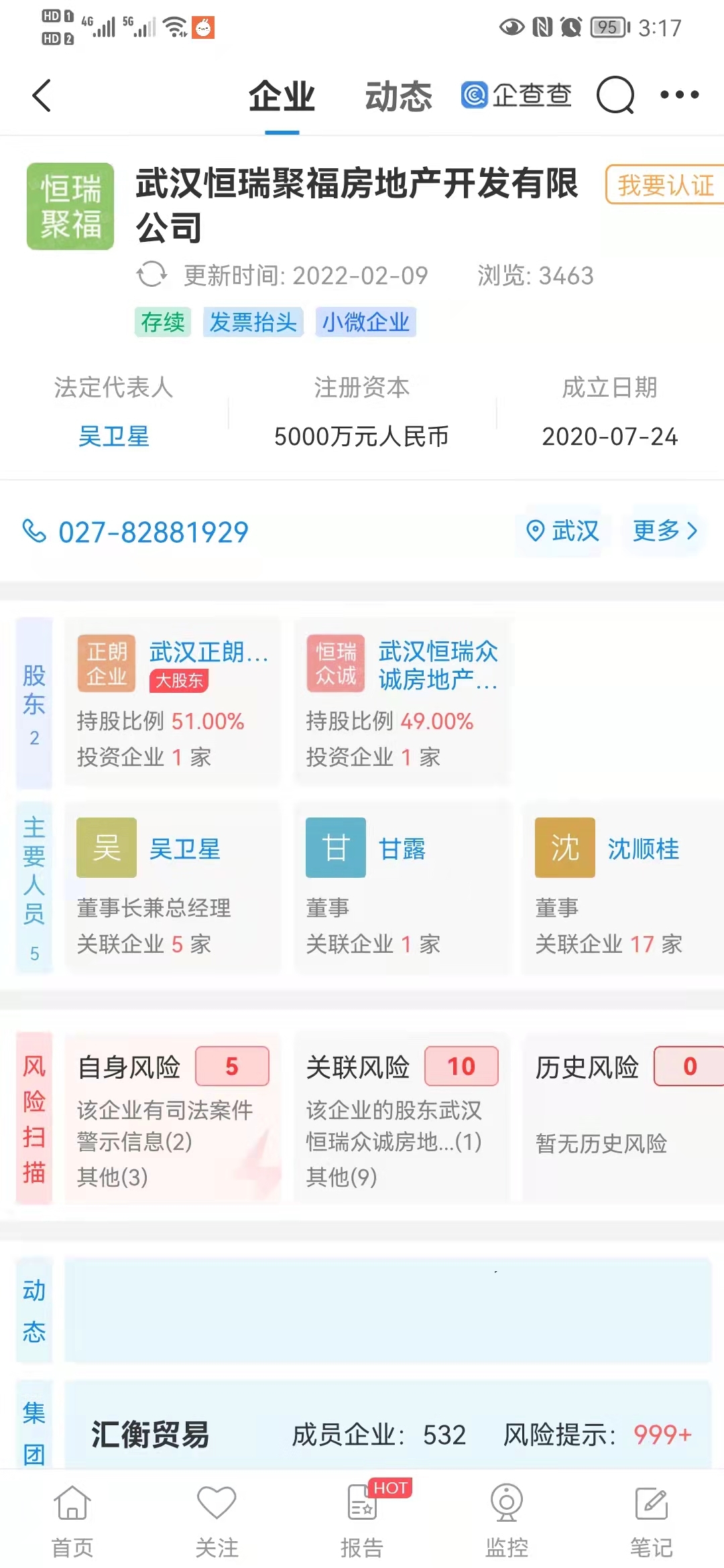Refresh the update time icon

click(x=152, y=275)
